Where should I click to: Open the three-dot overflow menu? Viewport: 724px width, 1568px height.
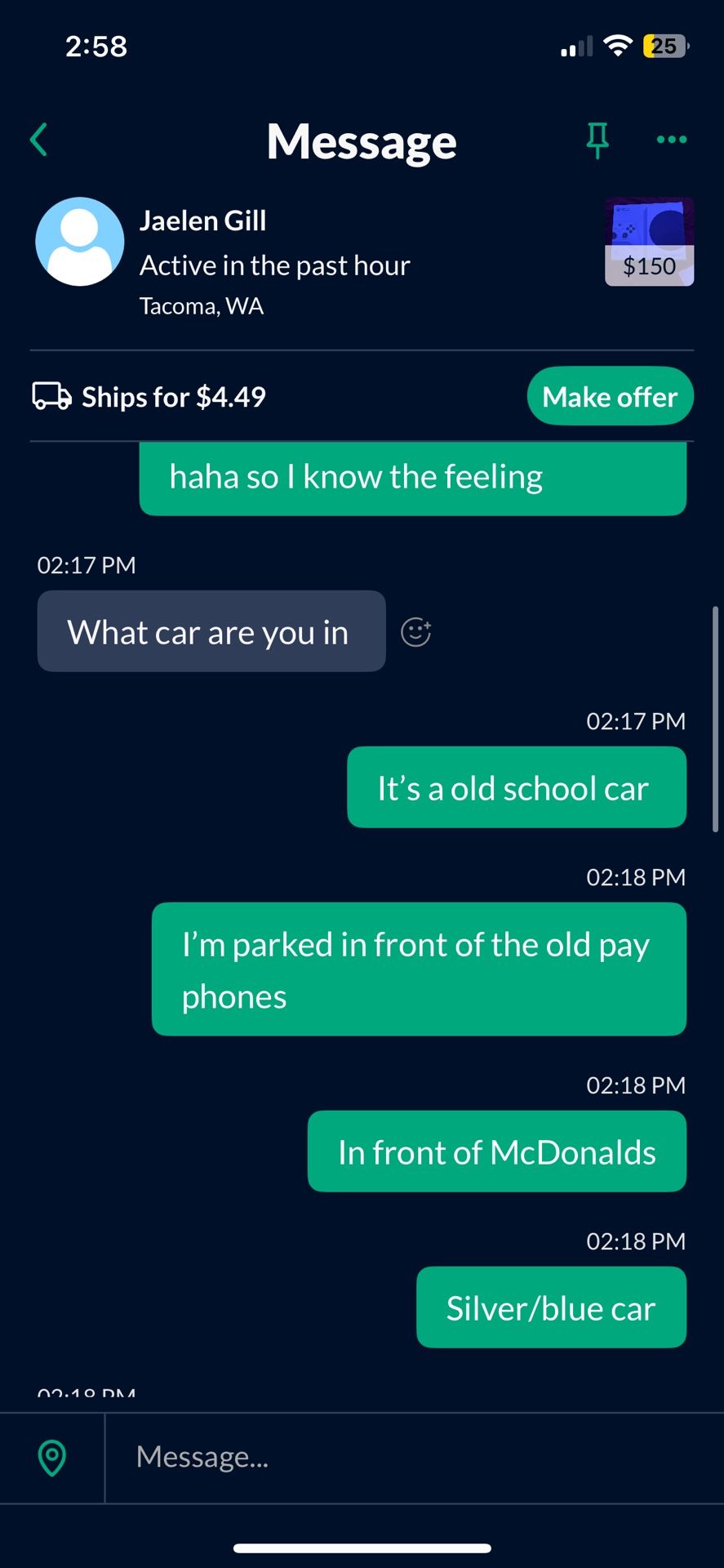(672, 140)
